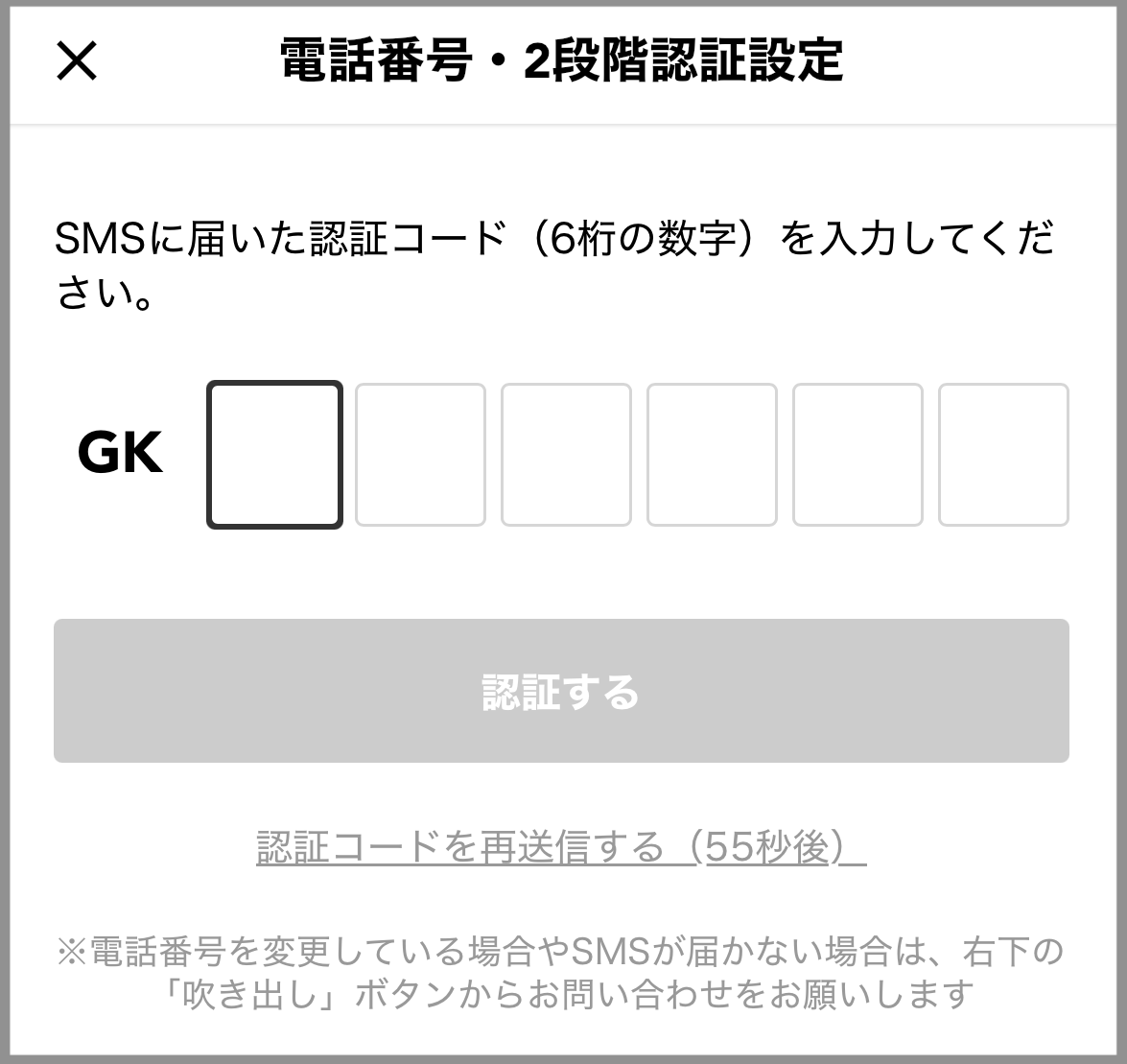1127x1064 pixels.
Task: Select the third verification code digit box
Action: 566,455
